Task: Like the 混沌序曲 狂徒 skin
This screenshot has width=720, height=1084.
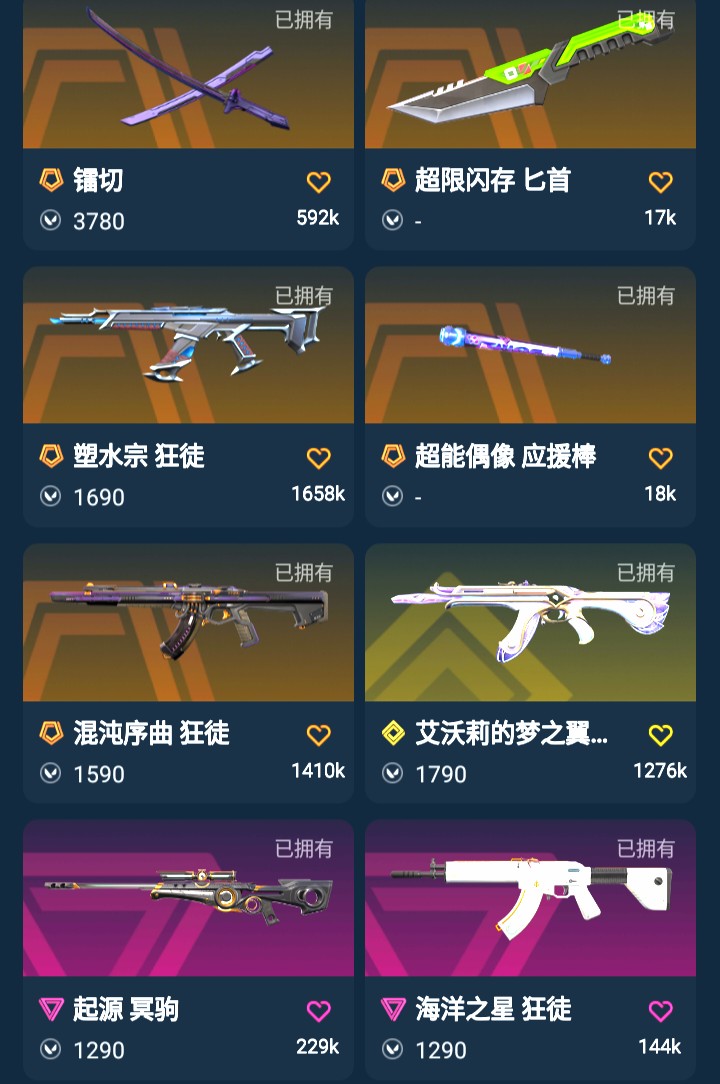Action: pyautogui.click(x=318, y=735)
